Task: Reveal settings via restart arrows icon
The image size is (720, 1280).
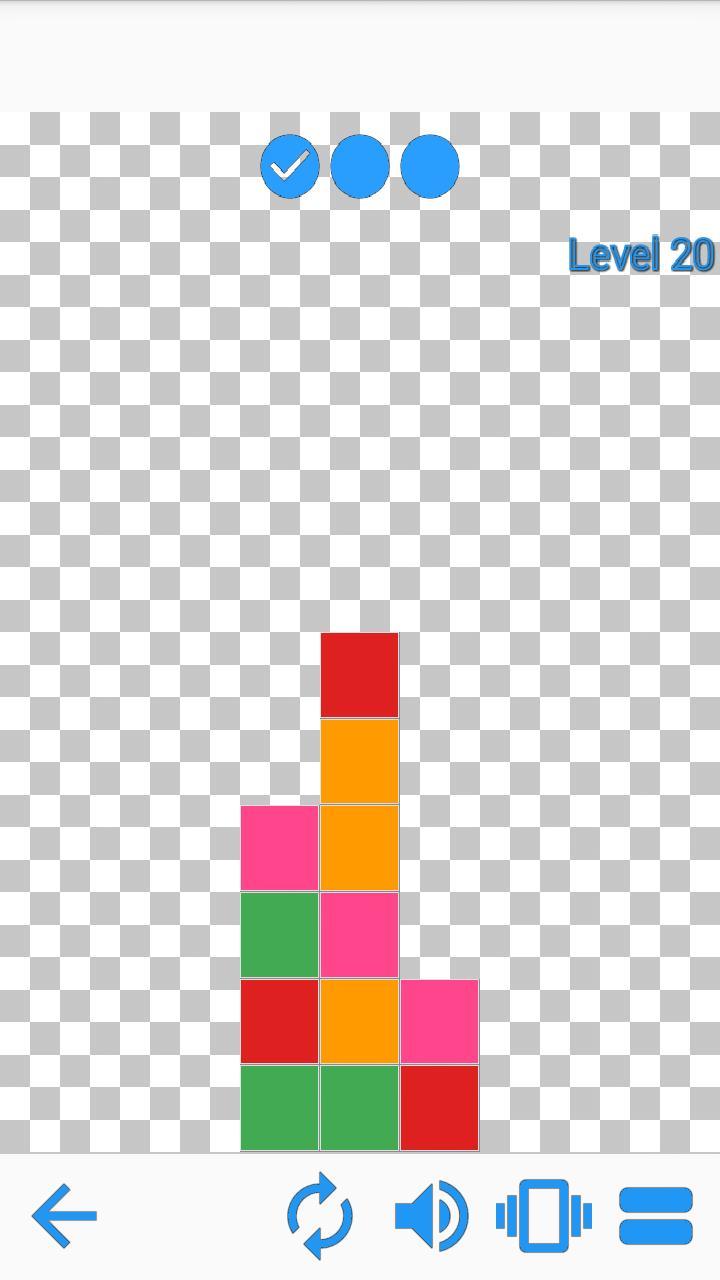Action: [x=318, y=1215]
